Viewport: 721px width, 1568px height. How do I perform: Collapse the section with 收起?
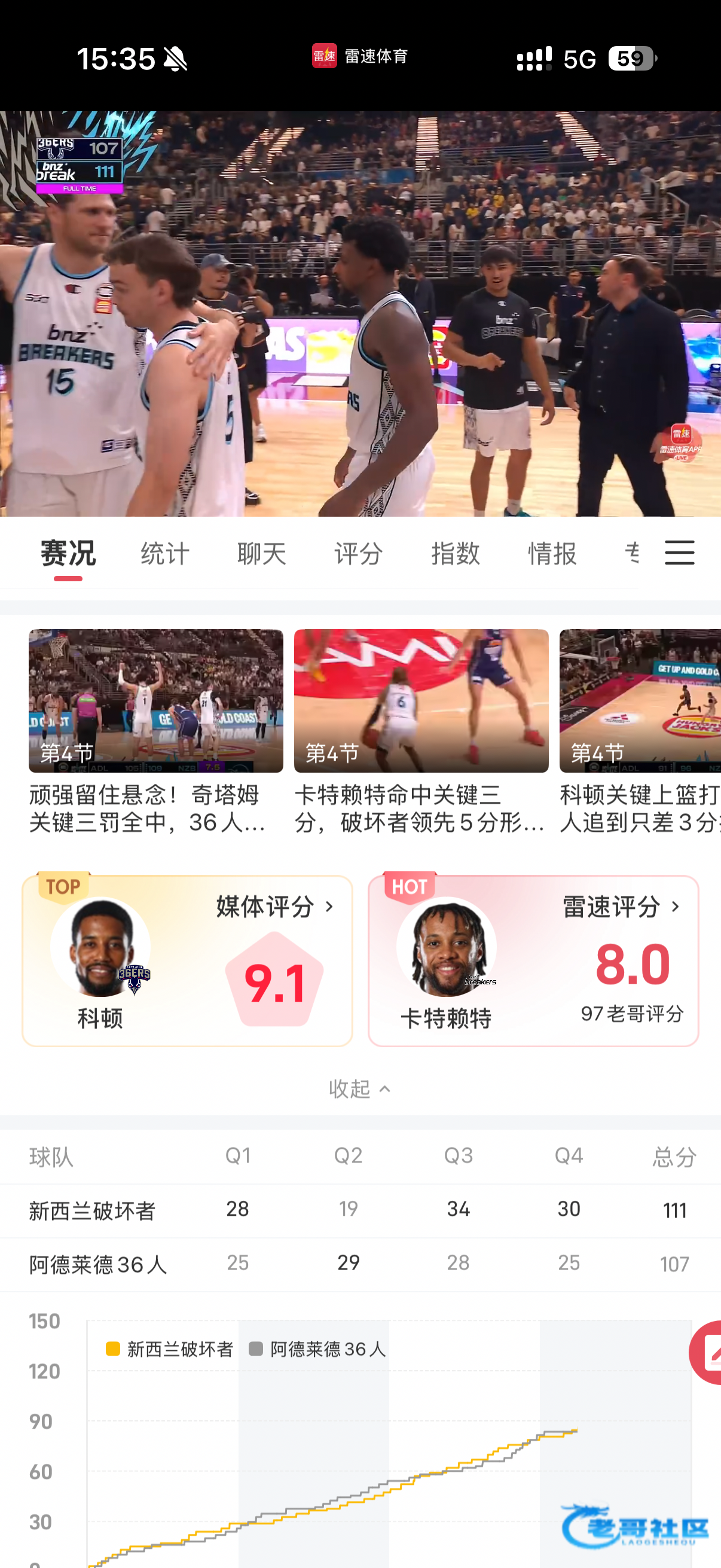[x=359, y=1088]
